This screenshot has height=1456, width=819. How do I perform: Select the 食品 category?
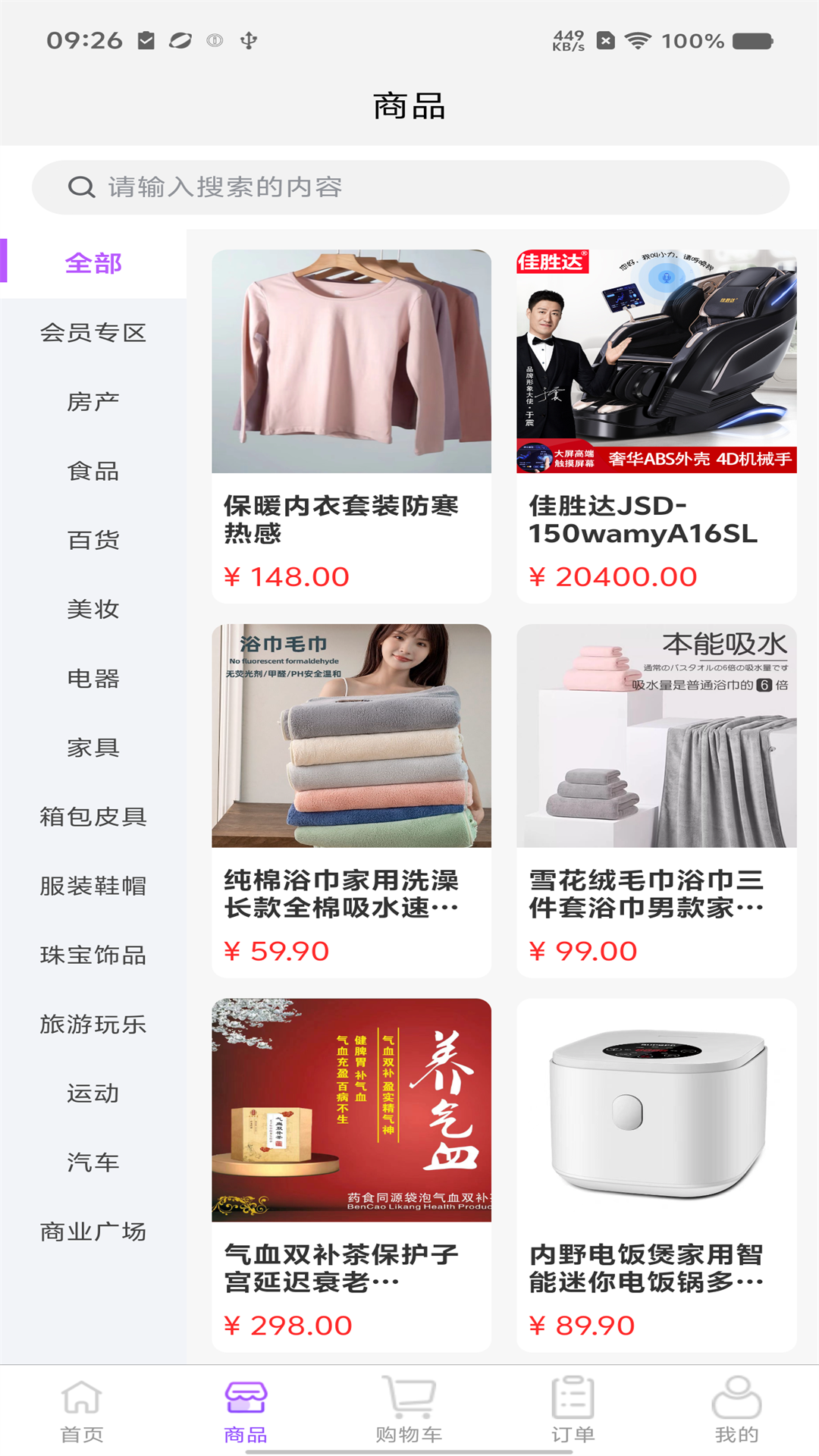pyautogui.click(x=93, y=471)
